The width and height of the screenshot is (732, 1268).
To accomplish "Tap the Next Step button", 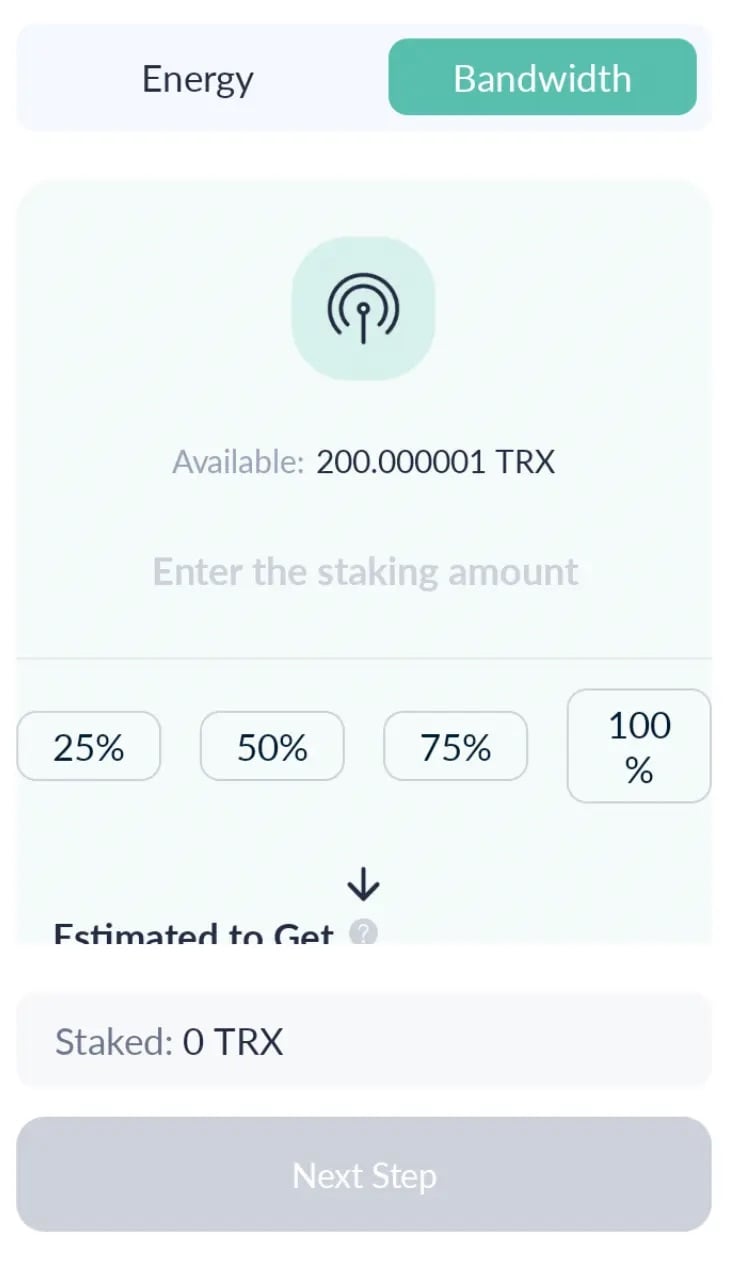I will click(x=364, y=1175).
